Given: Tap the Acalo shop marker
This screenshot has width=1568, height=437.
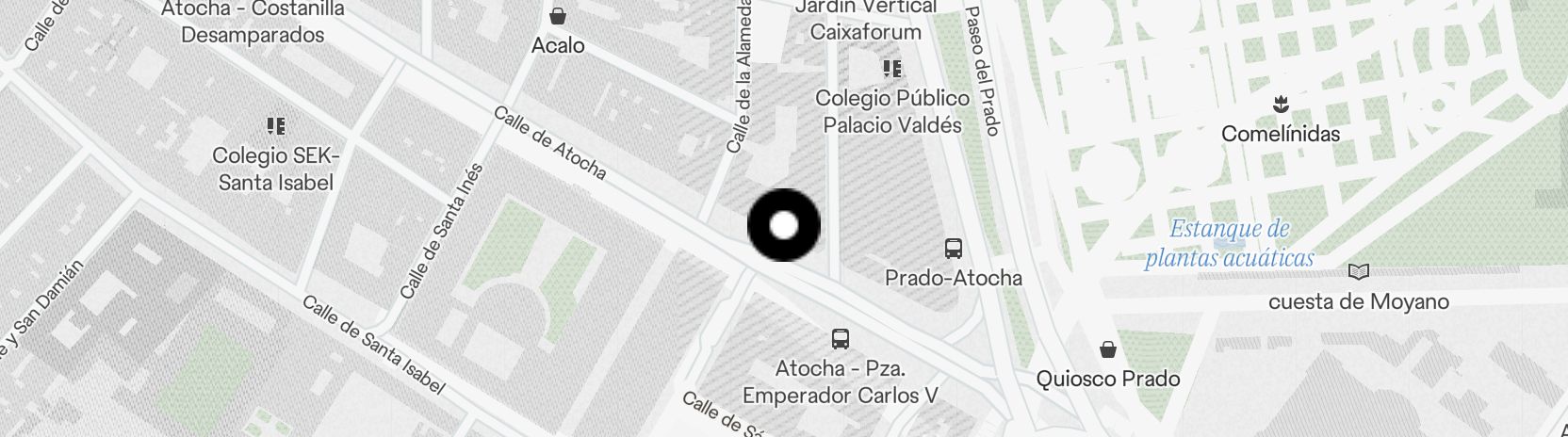Looking at the screenshot, I should (x=558, y=16).
